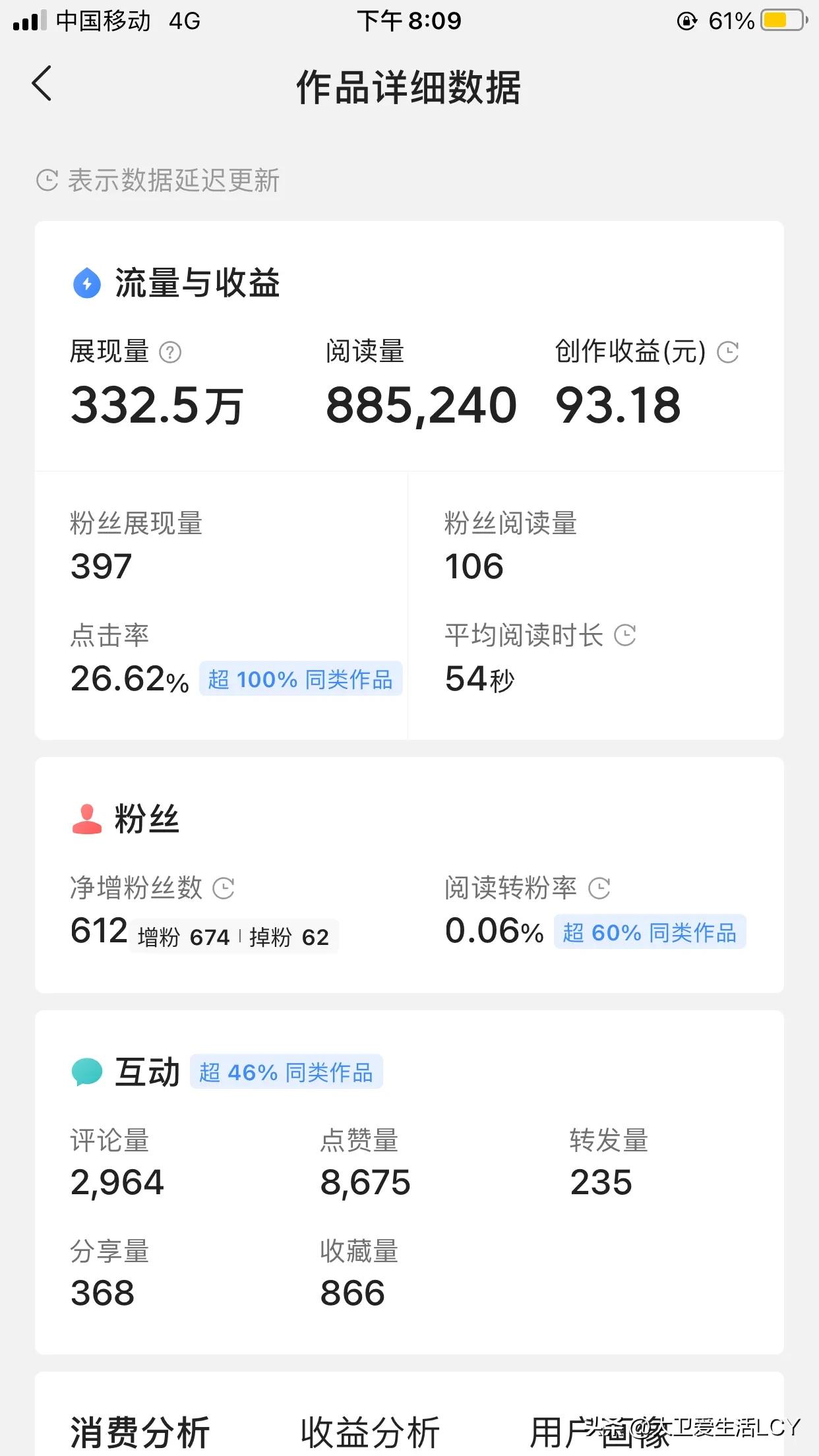The width and height of the screenshot is (819, 1456).
Task: 点击展现量旁的问号帮助图标
Action: pyautogui.click(x=170, y=353)
